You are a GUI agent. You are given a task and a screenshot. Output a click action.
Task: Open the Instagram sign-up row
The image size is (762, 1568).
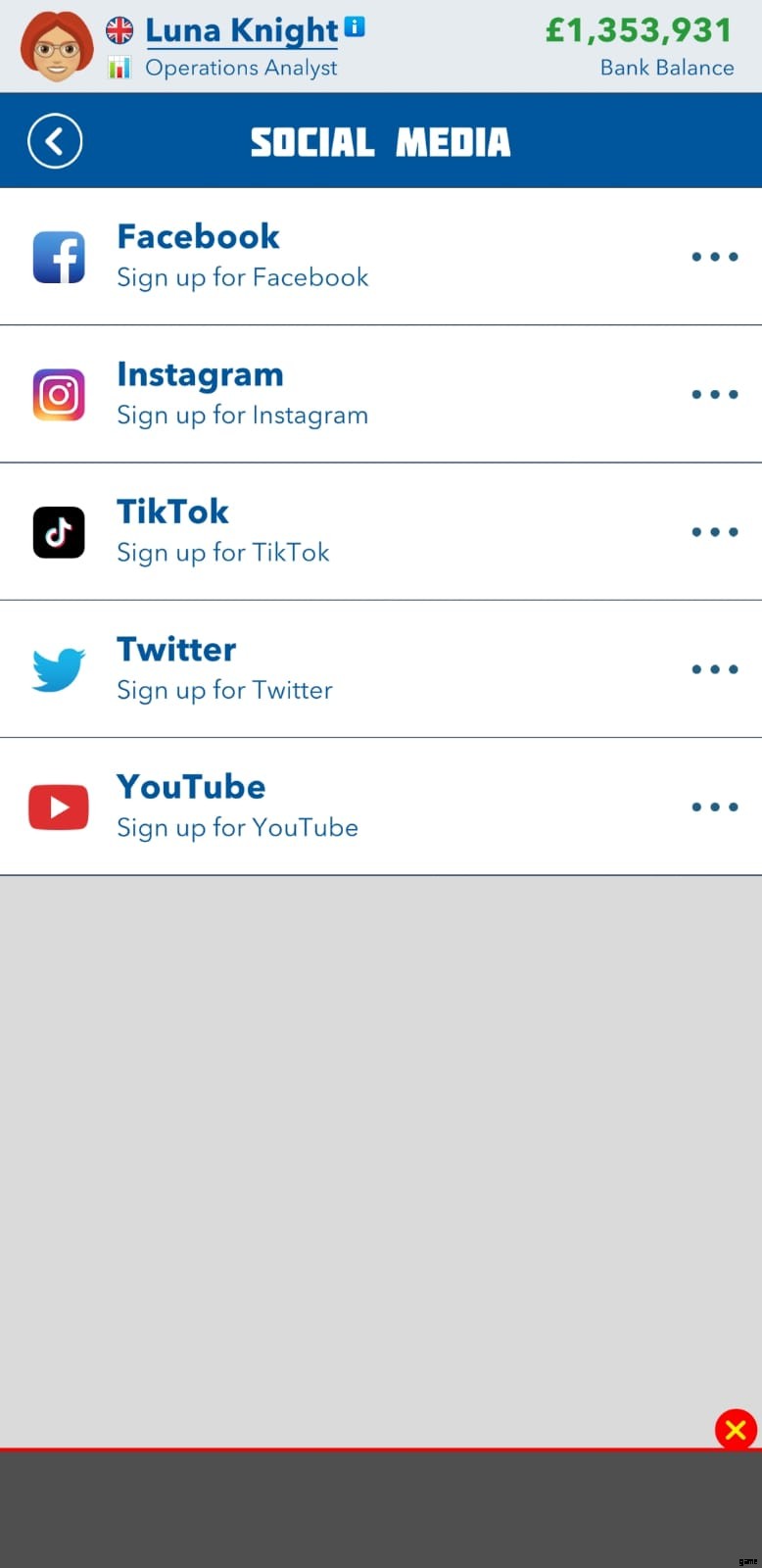(380, 394)
